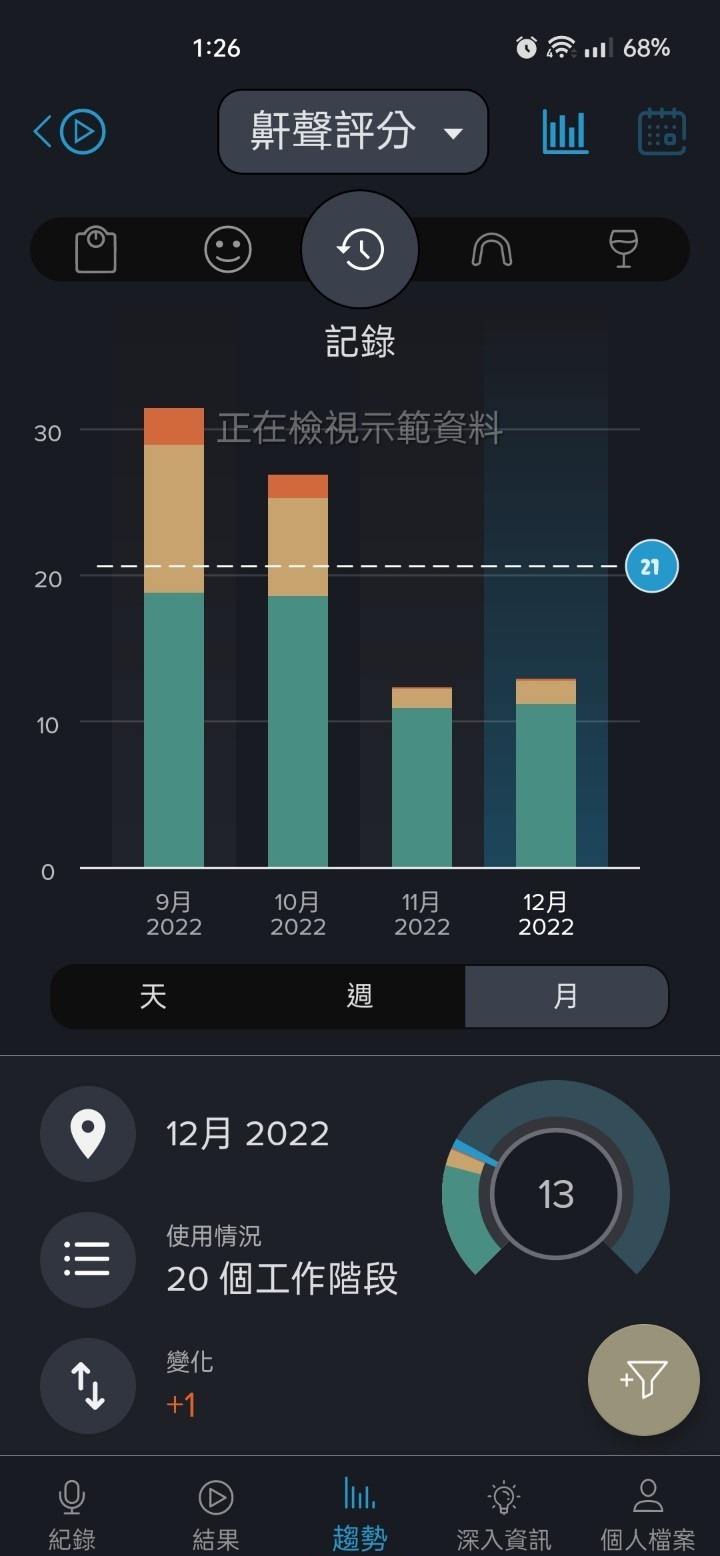Tap the location pin icon beside 12月 2022

pyautogui.click(x=87, y=1133)
